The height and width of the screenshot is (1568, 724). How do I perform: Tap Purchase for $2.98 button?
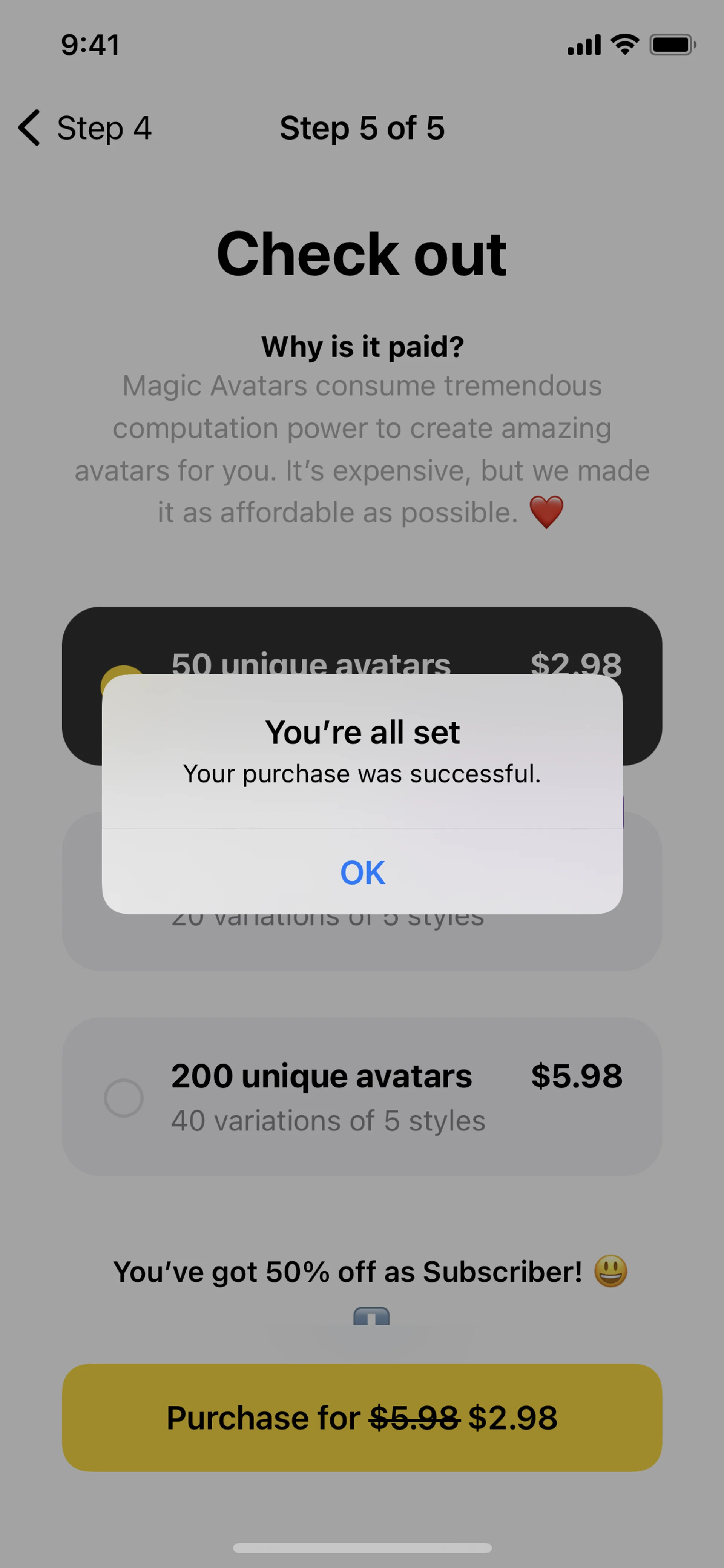tap(362, 1417)
